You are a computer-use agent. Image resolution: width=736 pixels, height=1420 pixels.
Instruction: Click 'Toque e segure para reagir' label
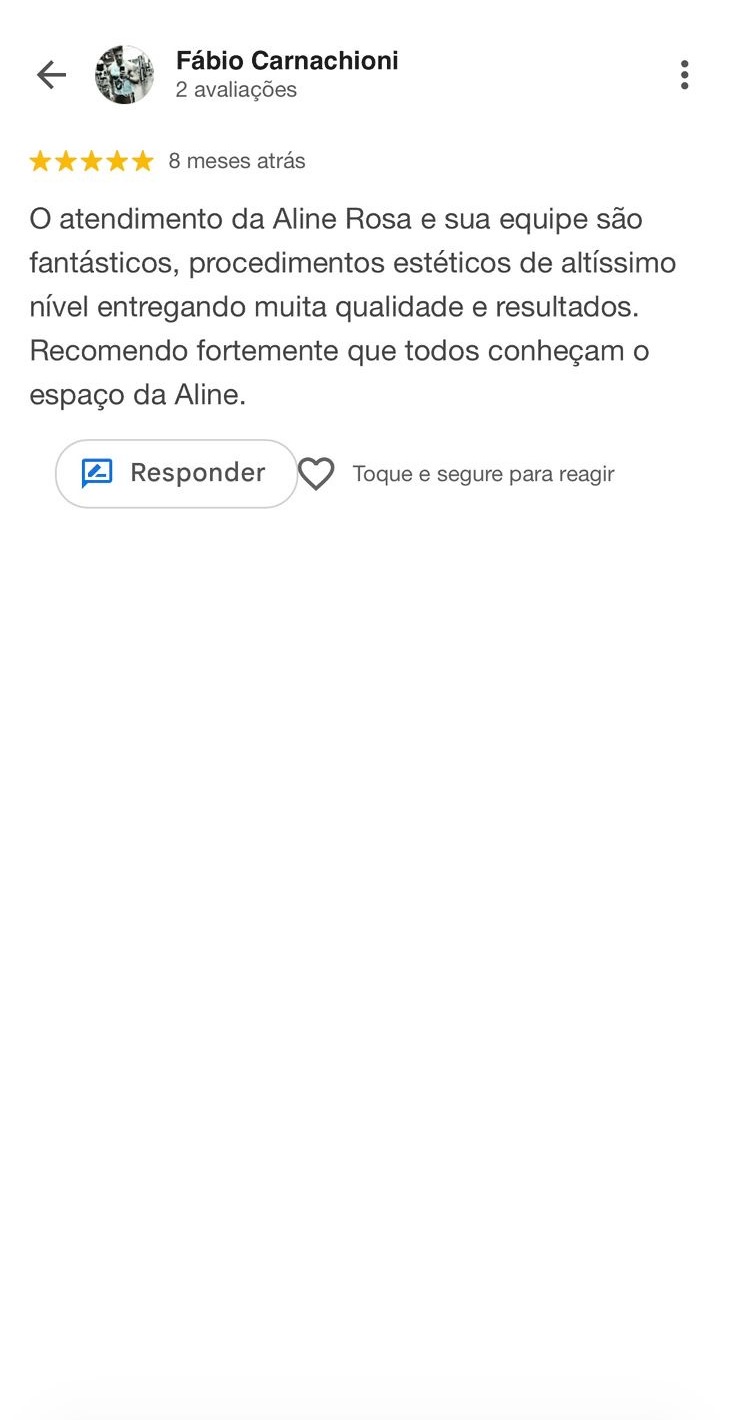pos(483,474)
